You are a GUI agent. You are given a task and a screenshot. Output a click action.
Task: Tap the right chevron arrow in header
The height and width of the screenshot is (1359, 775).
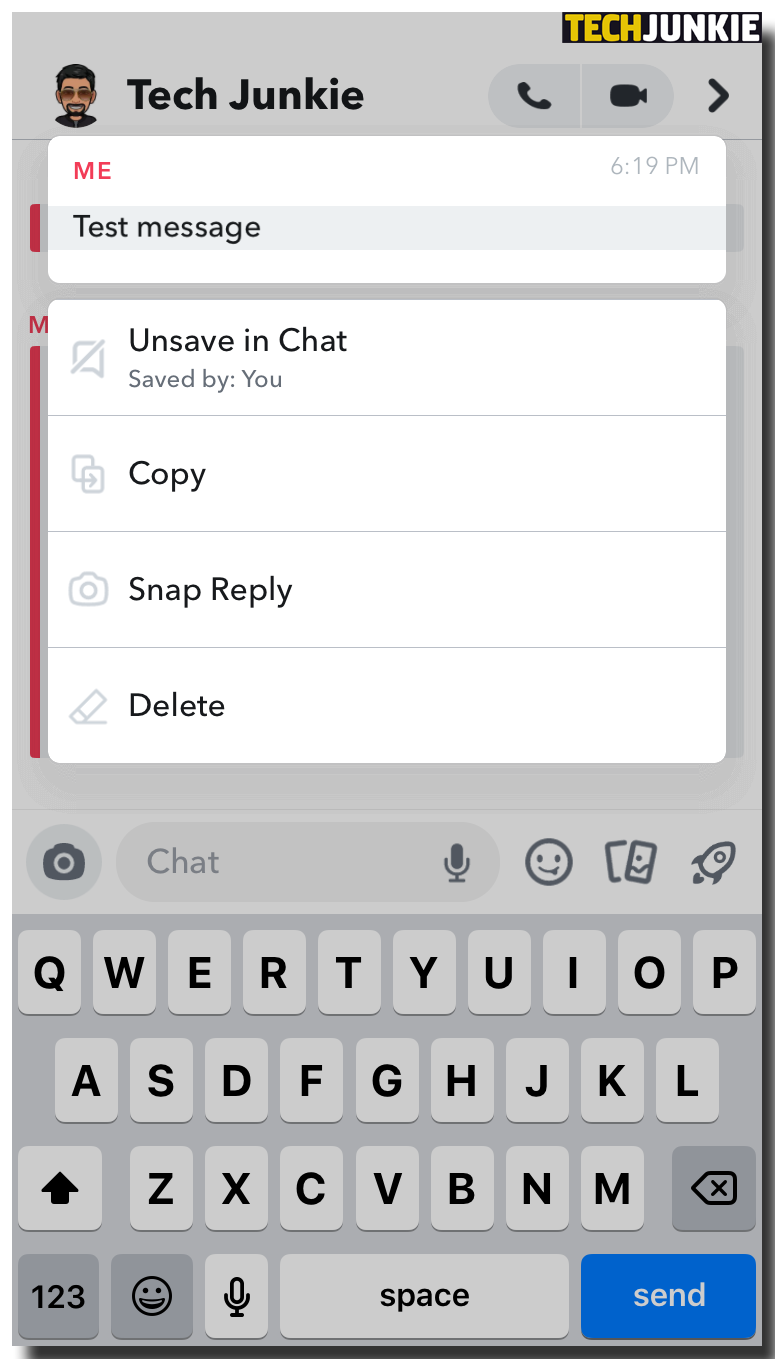pyautogui.click(x=718, y=96)
